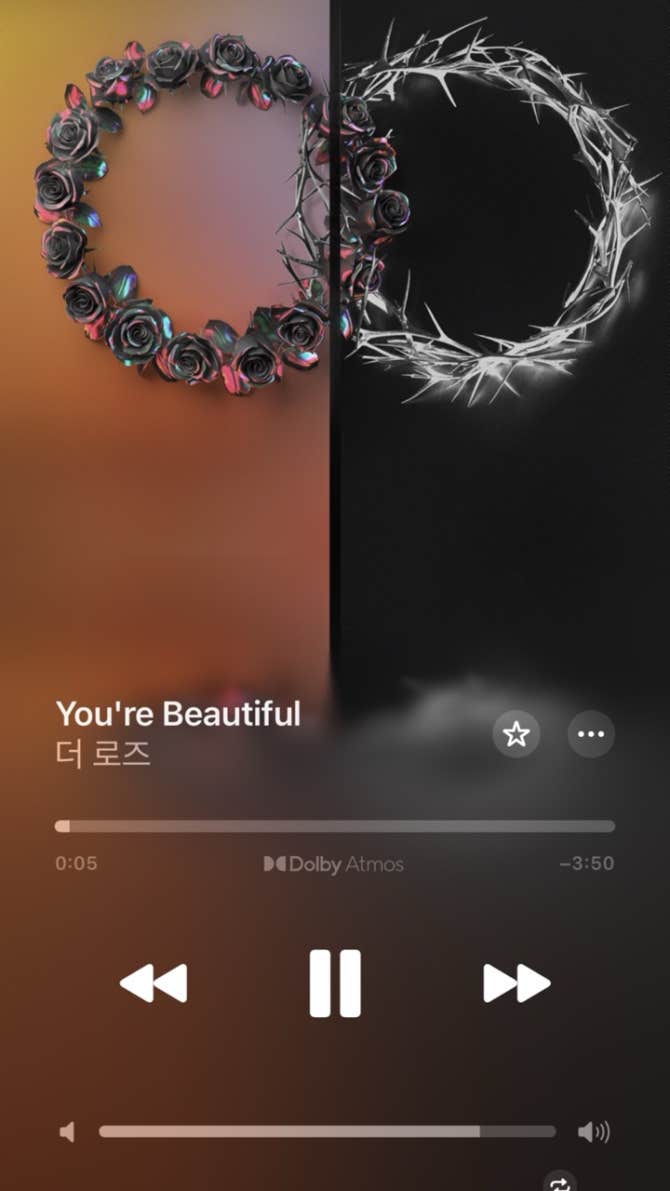Skip to the next track
The image size is (670, 1191).
pyautogui.click(x=516, y=983)
